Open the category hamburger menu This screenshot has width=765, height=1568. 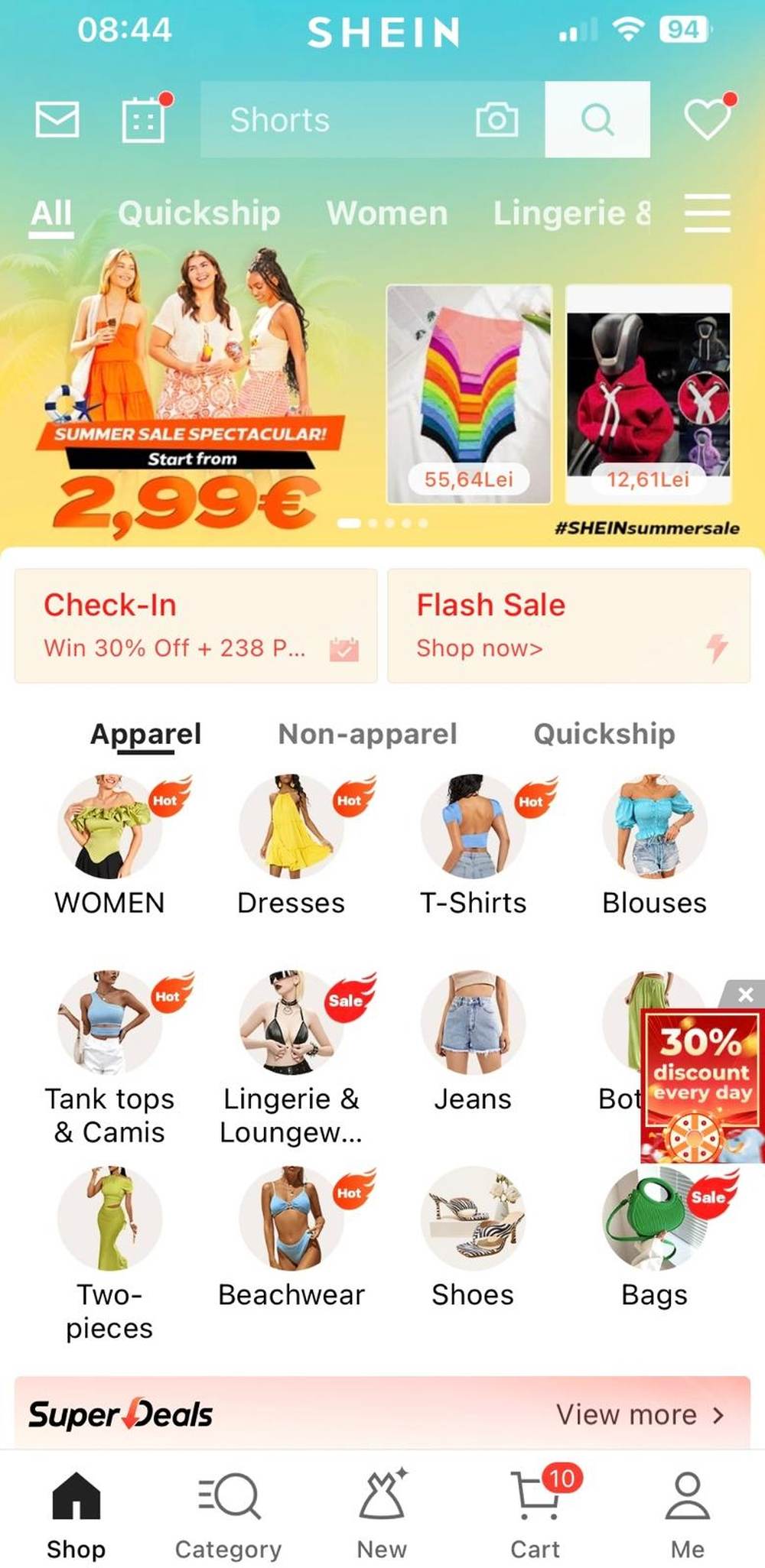point(707,213)
